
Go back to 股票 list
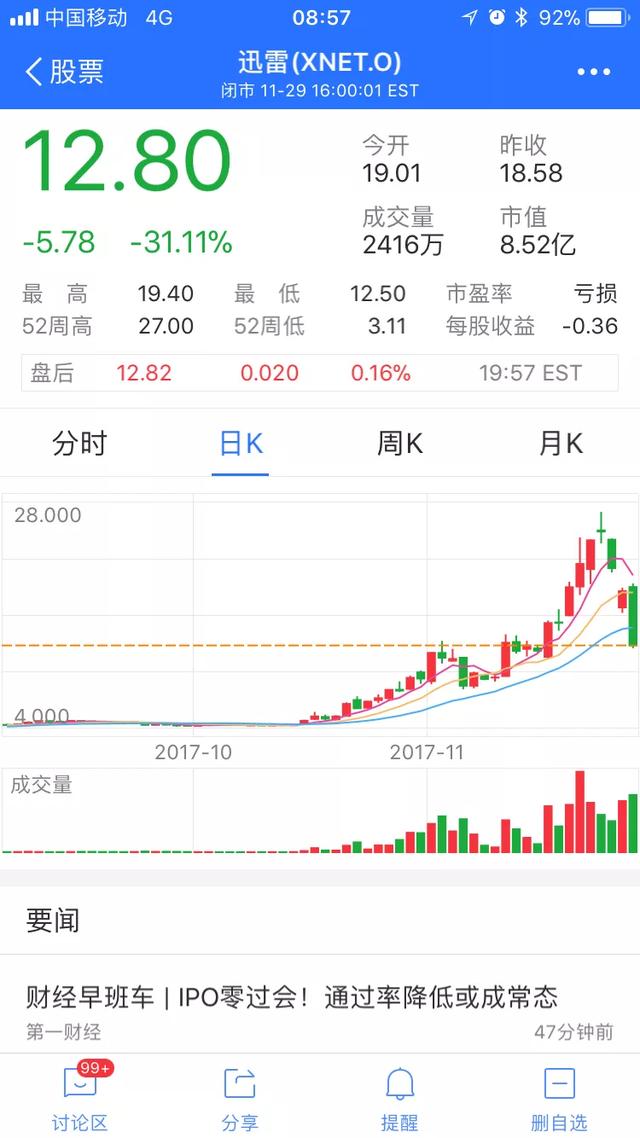pos(63,71)
